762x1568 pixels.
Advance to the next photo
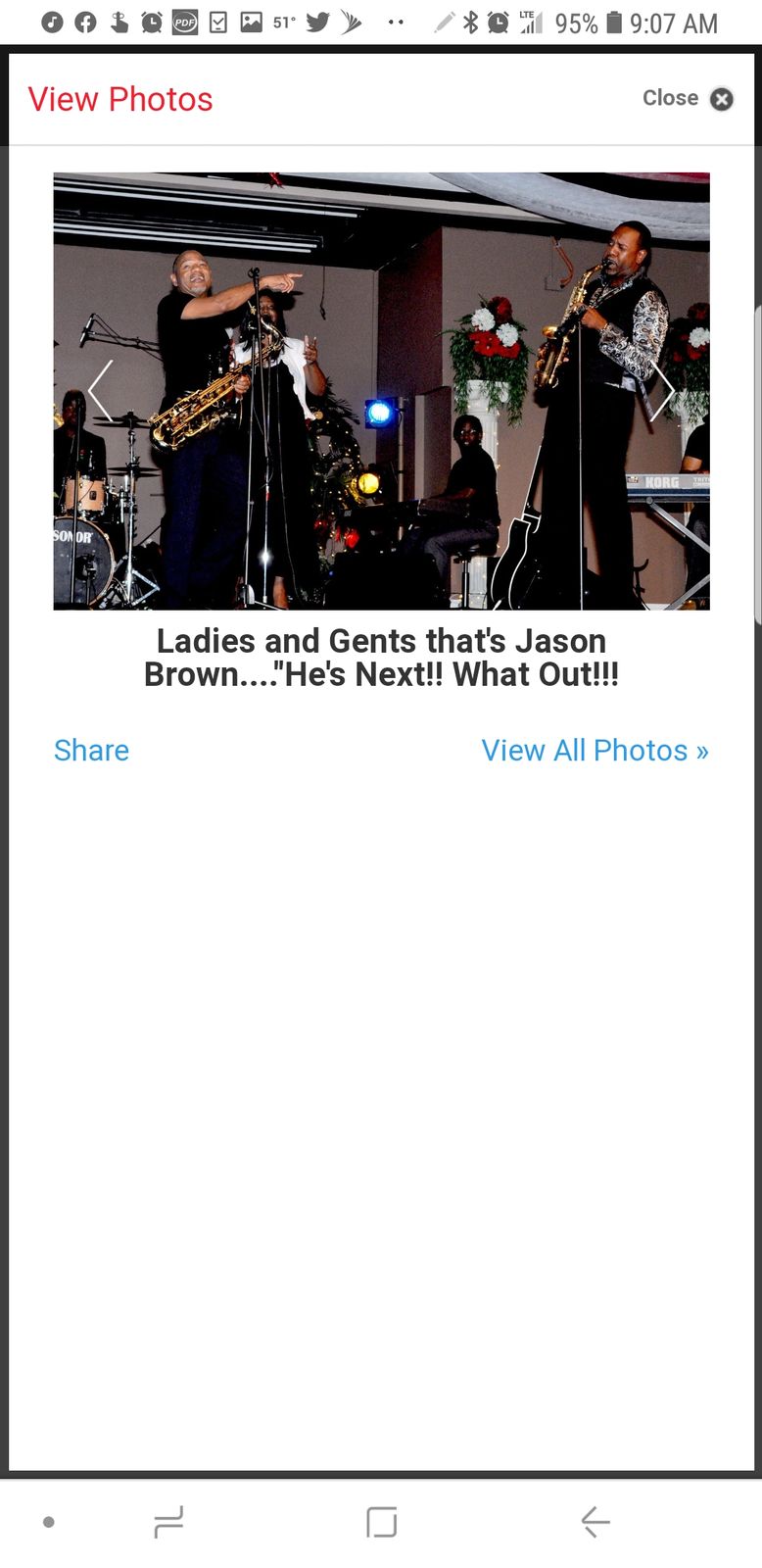[663, 390]
